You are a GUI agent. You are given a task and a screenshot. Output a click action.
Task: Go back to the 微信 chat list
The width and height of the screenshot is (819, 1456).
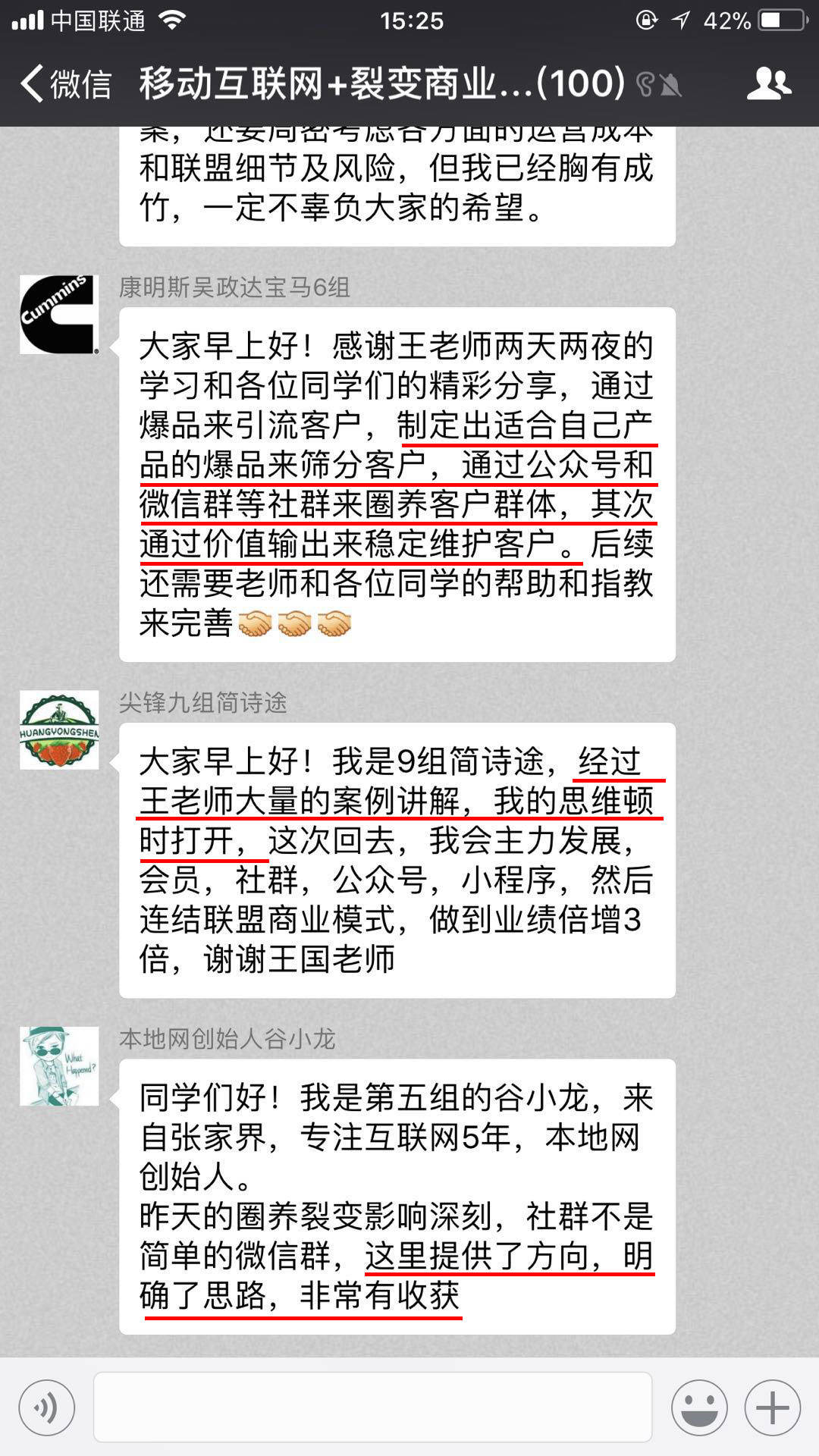click(x=66, y=83)
